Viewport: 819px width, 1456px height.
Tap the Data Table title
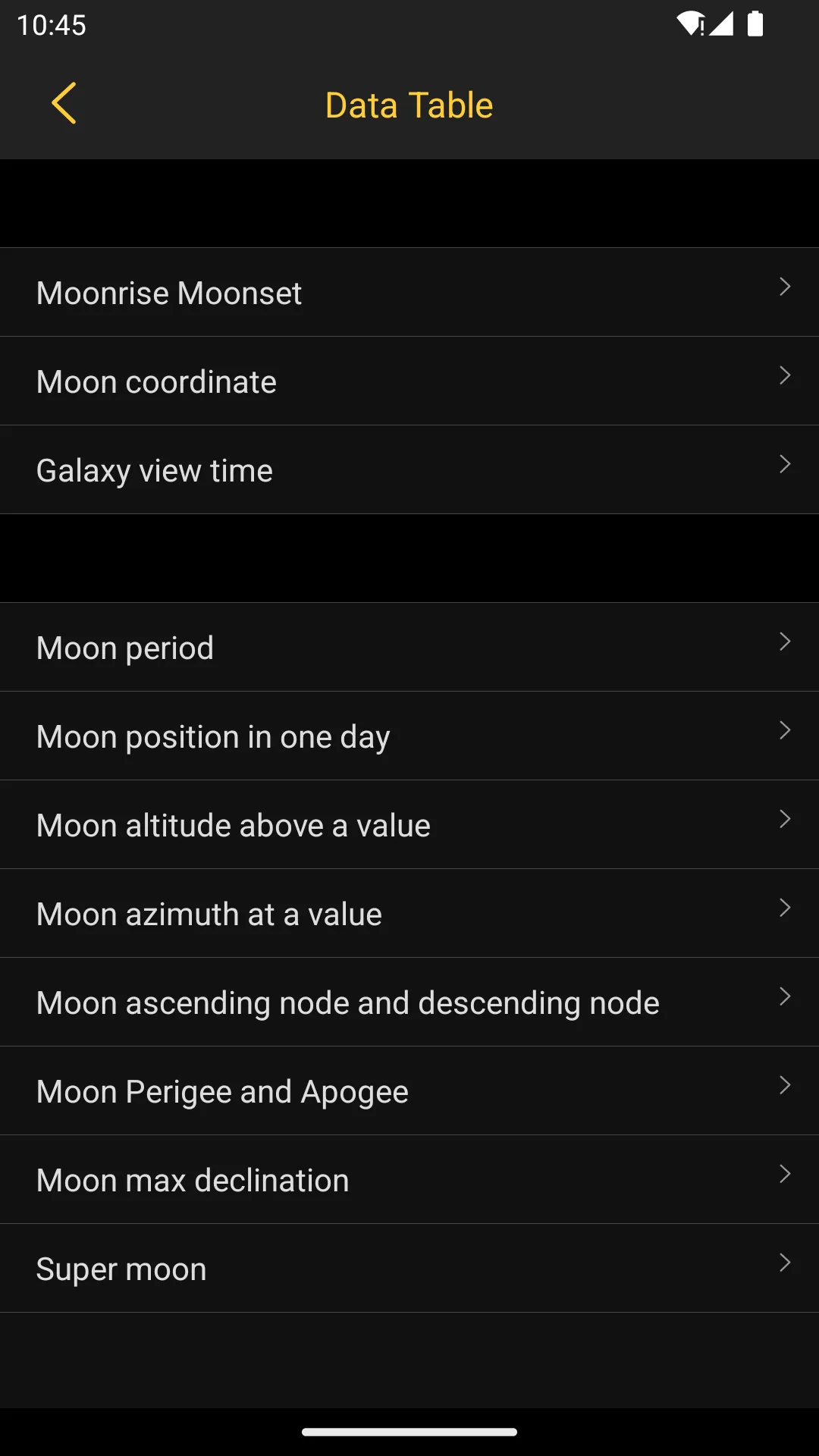408,104
